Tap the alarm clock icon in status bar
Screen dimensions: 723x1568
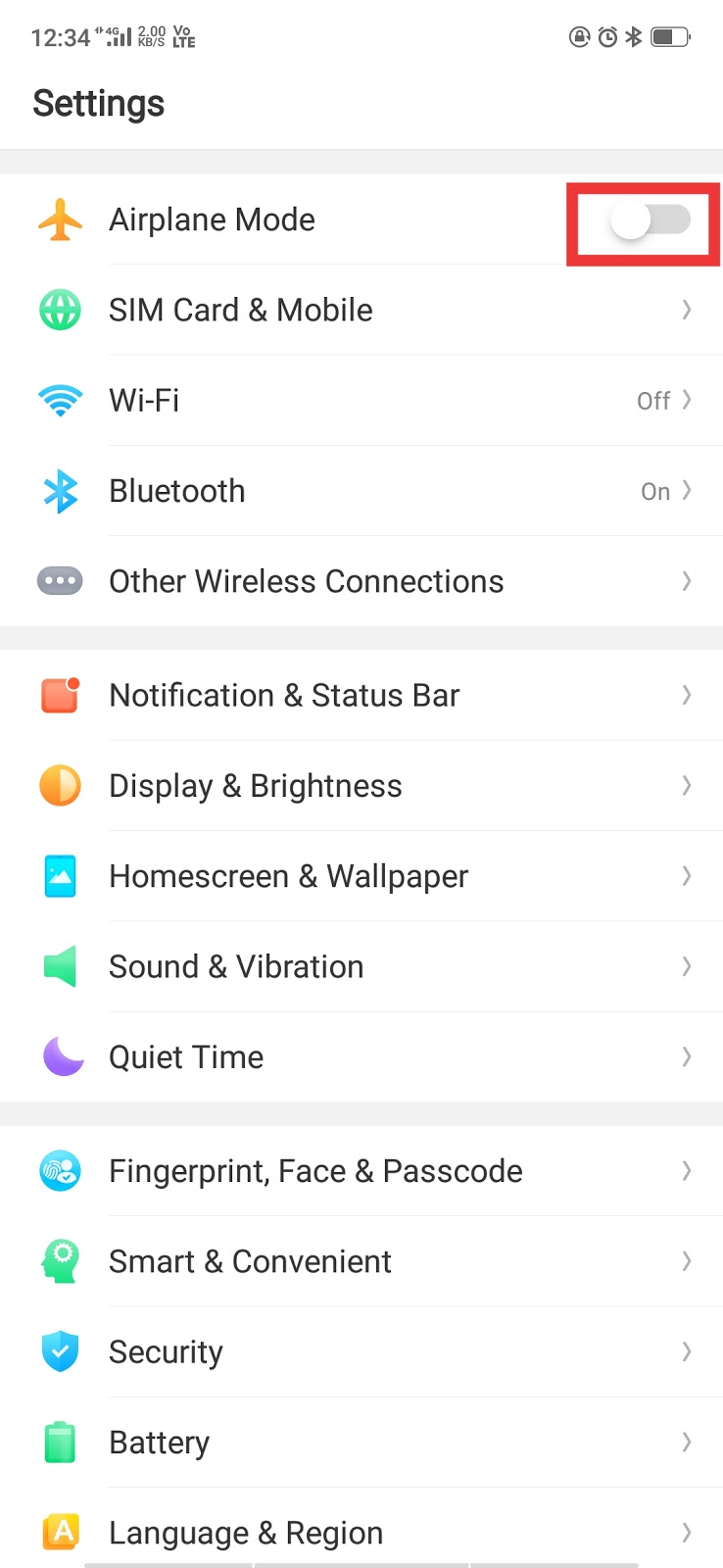click(607, 37)
